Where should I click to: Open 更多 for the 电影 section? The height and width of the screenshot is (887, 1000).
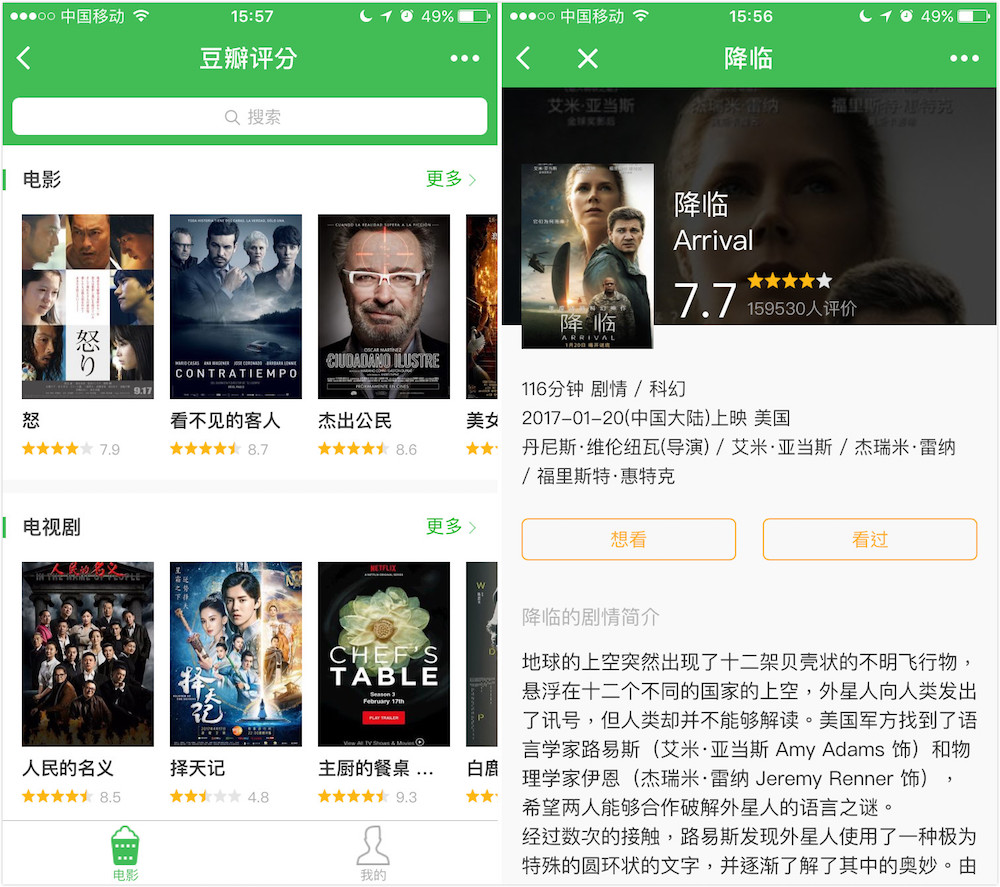(x=451, y=179)
